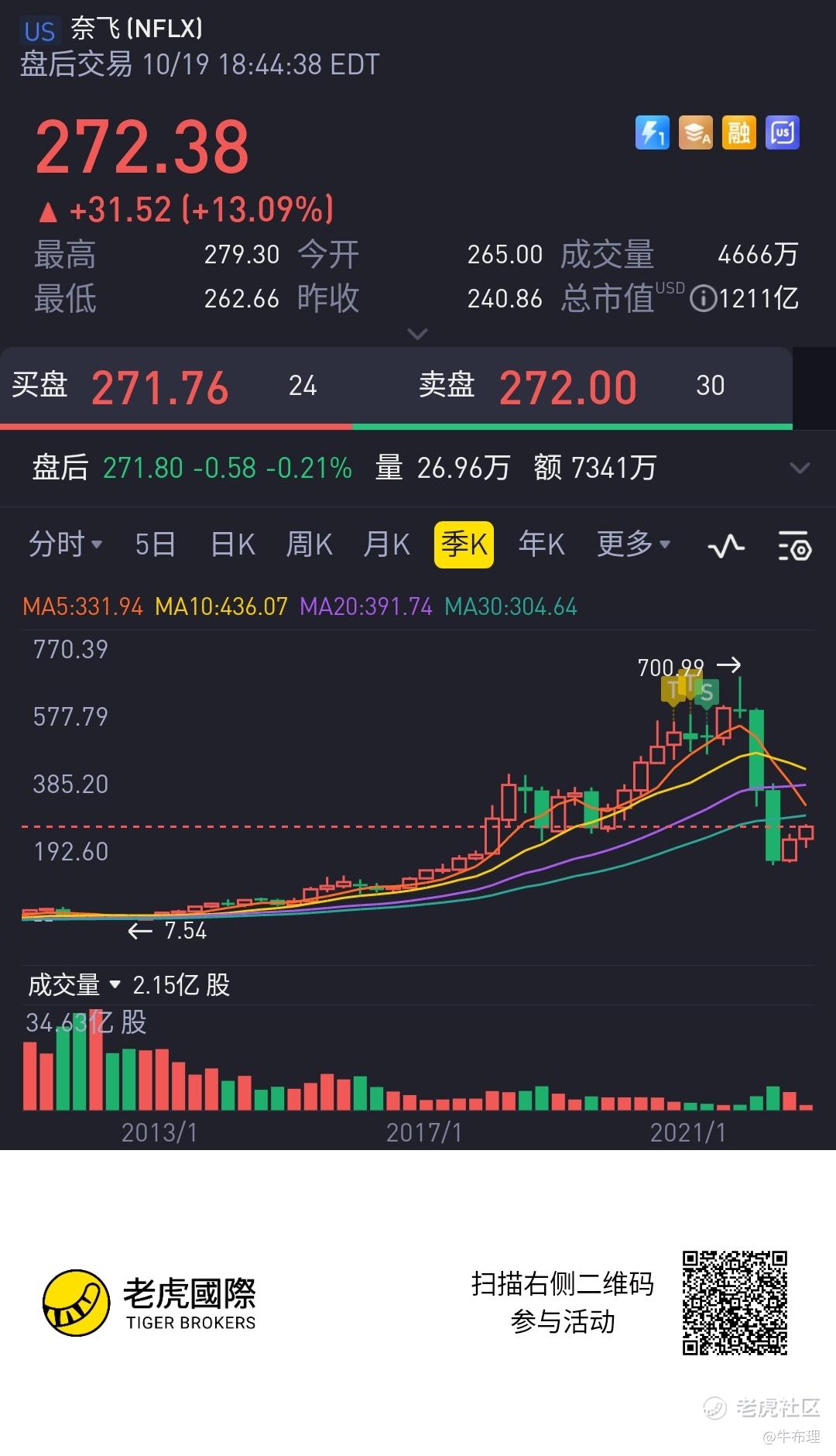Tap the info icon next to 总市值
The height and width of the screenshot is (1456, 836).
[702, 299]
